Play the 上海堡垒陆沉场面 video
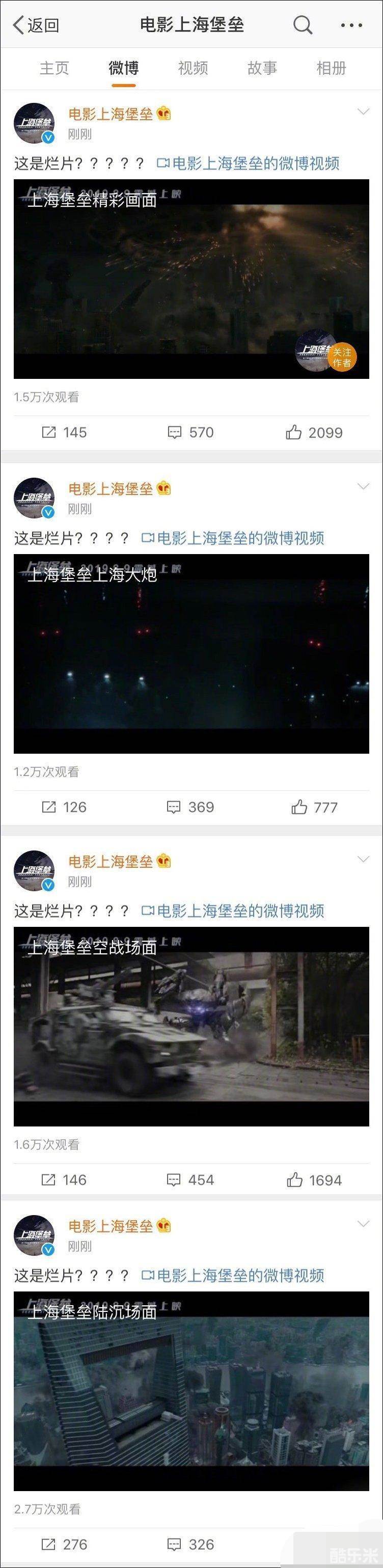The height and width of the screenshot is (1568, 383). [191, 1390]
